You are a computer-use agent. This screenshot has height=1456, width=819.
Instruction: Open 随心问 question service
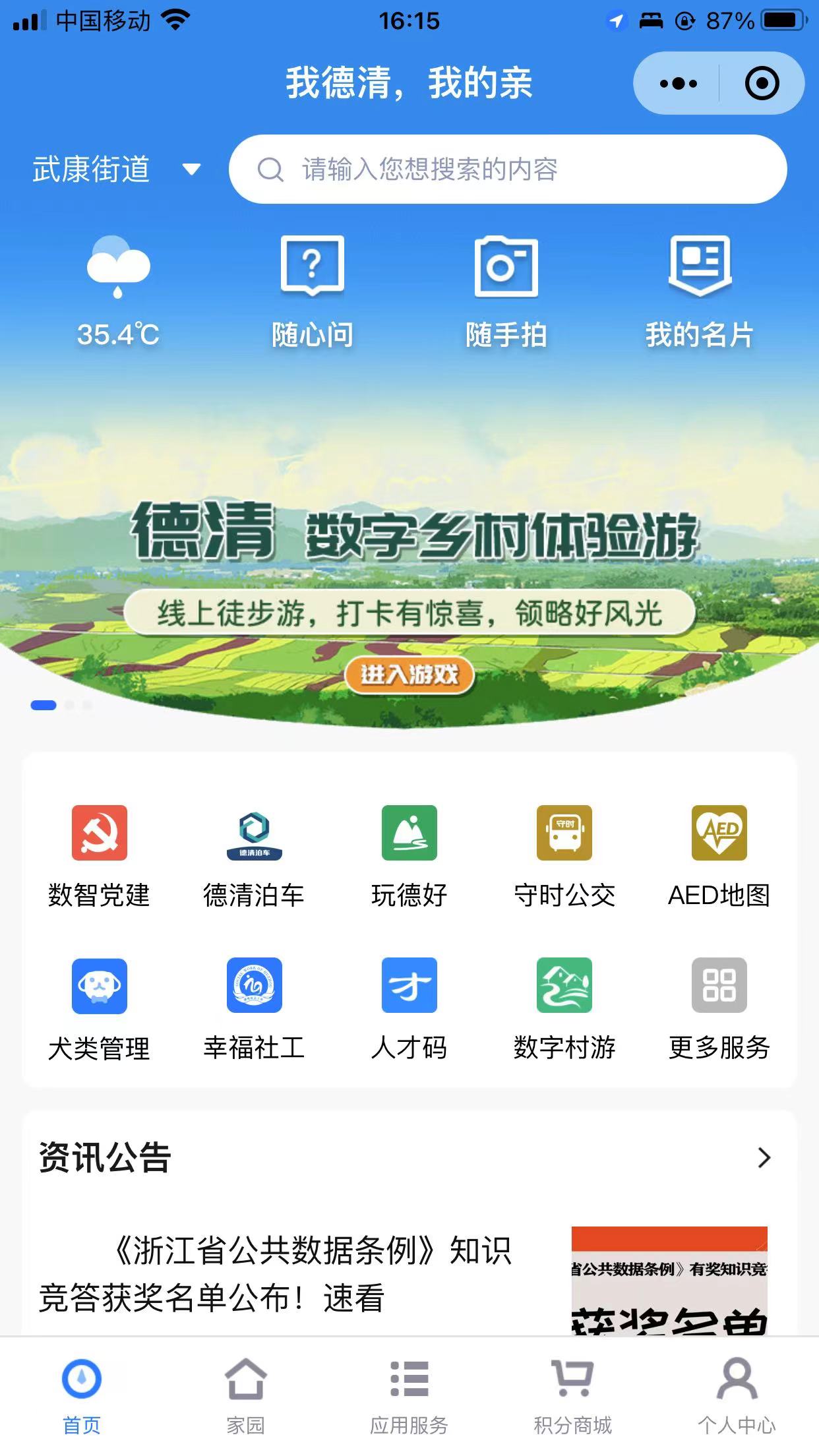click(313, 291)
